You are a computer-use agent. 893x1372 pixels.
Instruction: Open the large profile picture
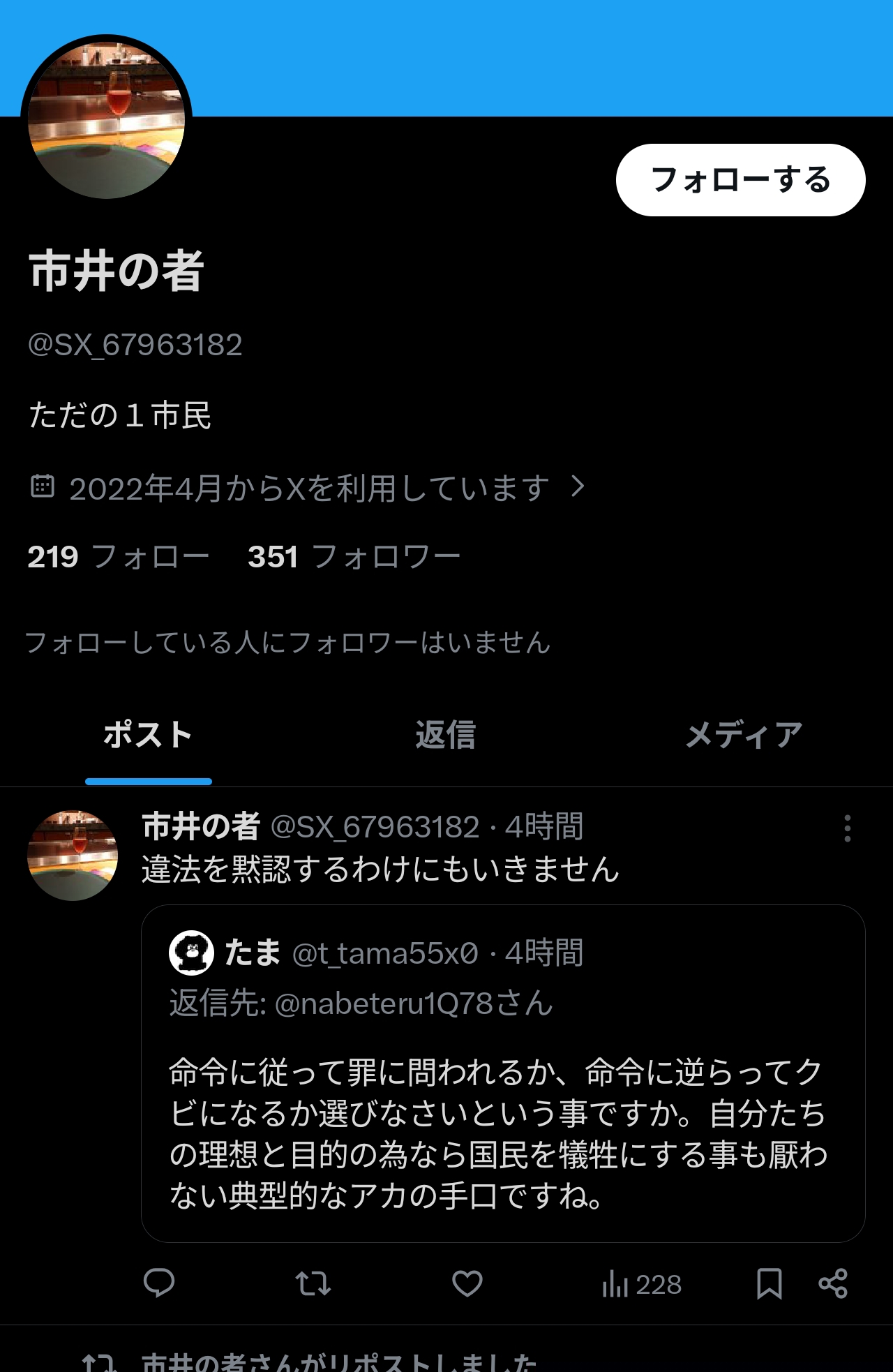tap(107, 120)
